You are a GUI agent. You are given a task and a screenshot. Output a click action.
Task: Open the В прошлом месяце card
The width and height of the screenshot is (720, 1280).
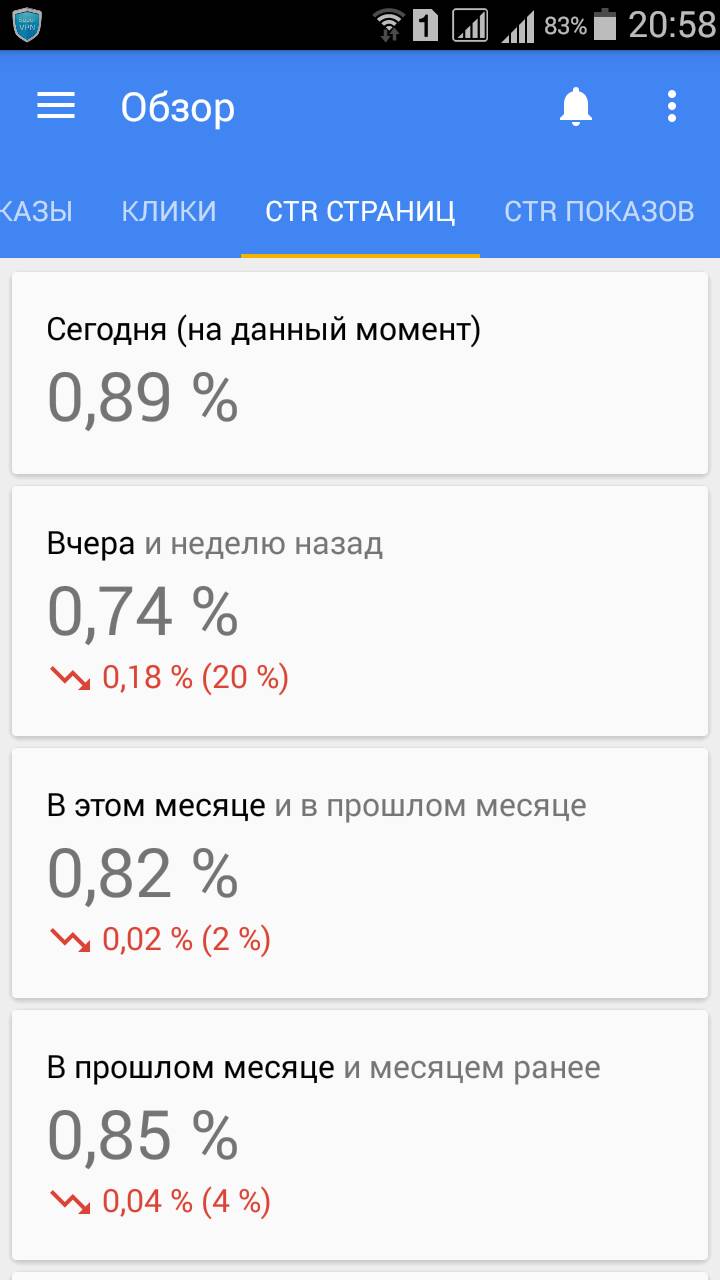pyautogui.click(x=360, y=1134)
